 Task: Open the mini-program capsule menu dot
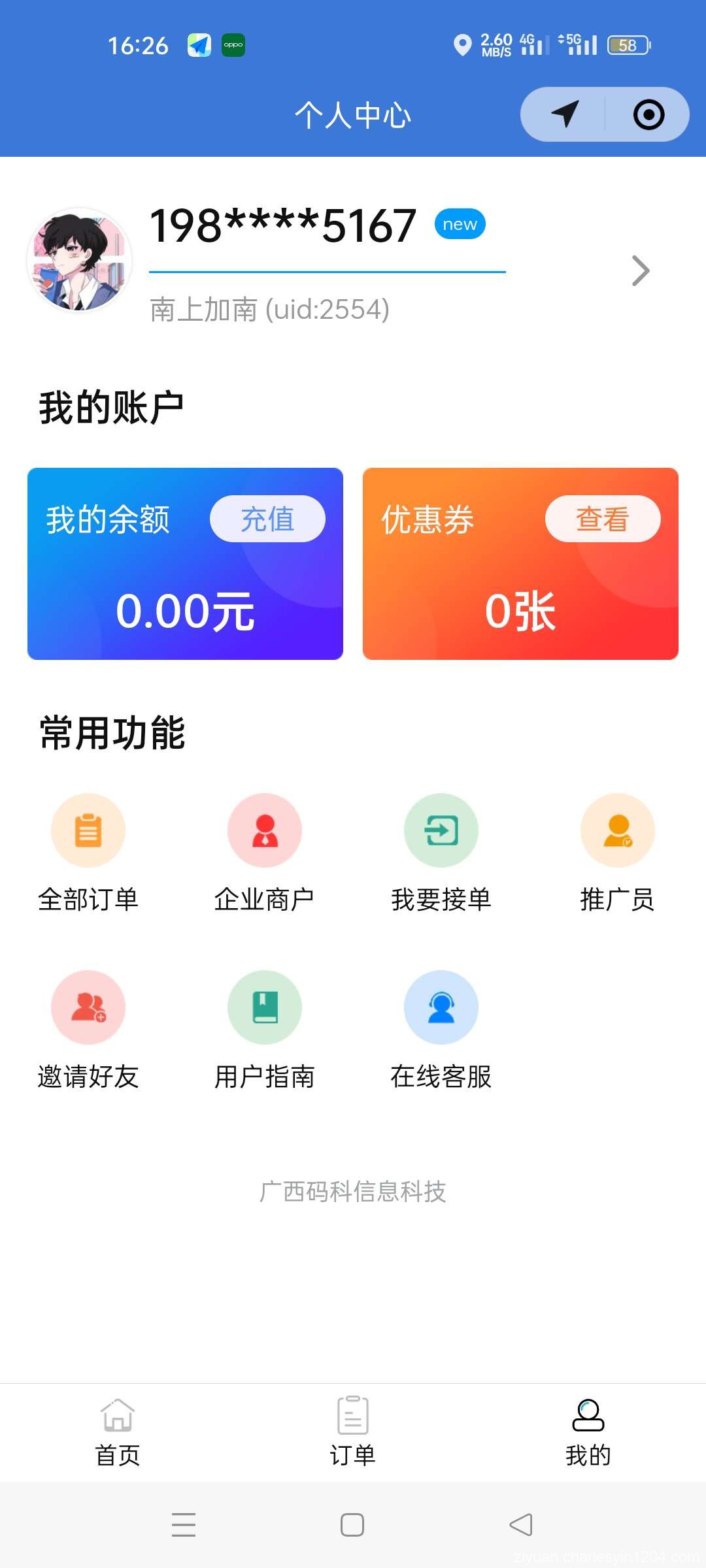click(x=647, y=114)
